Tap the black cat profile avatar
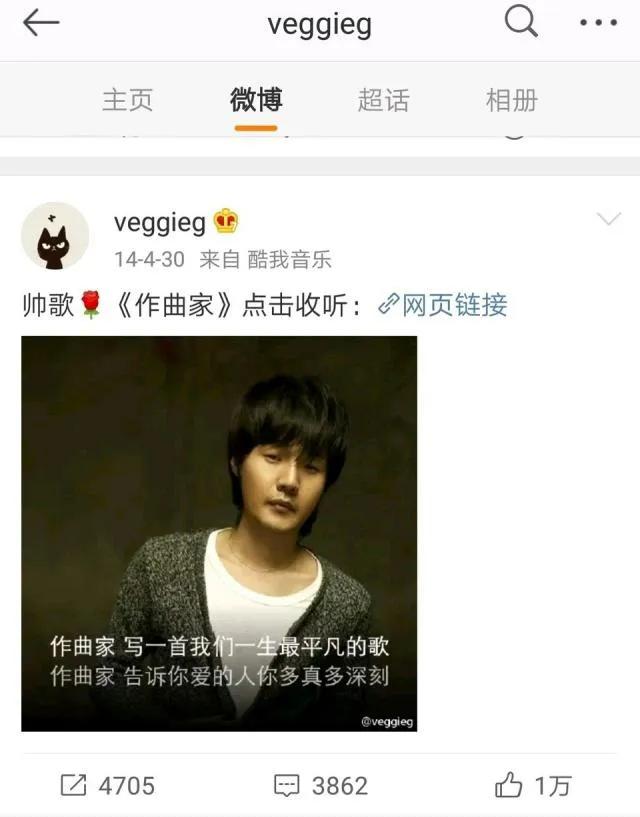Viewport: 640px width, 817px height. [x=55, y=236]
